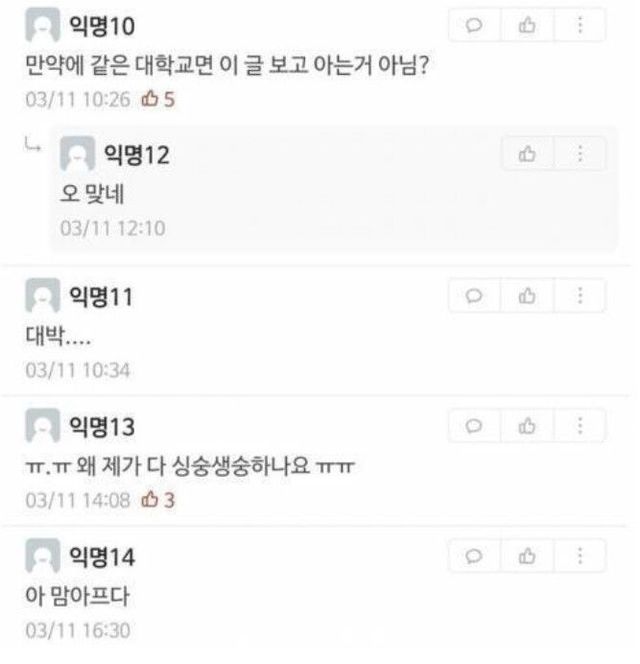This screenshot has height=664, width=640.
Task: Open more options for 익명13's comment
Action: [x=580, y=426]
